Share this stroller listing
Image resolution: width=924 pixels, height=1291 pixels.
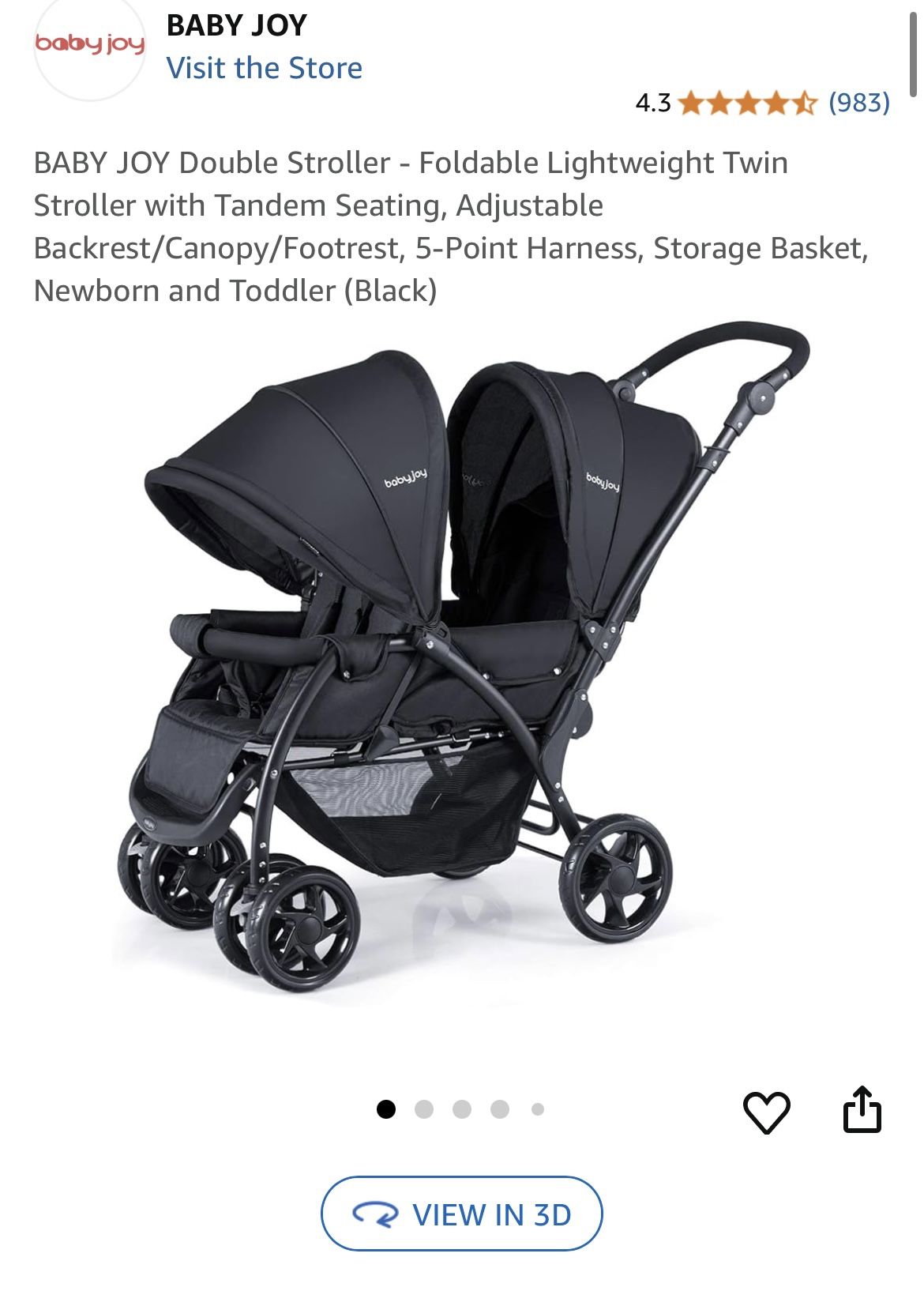(862, 1109)
